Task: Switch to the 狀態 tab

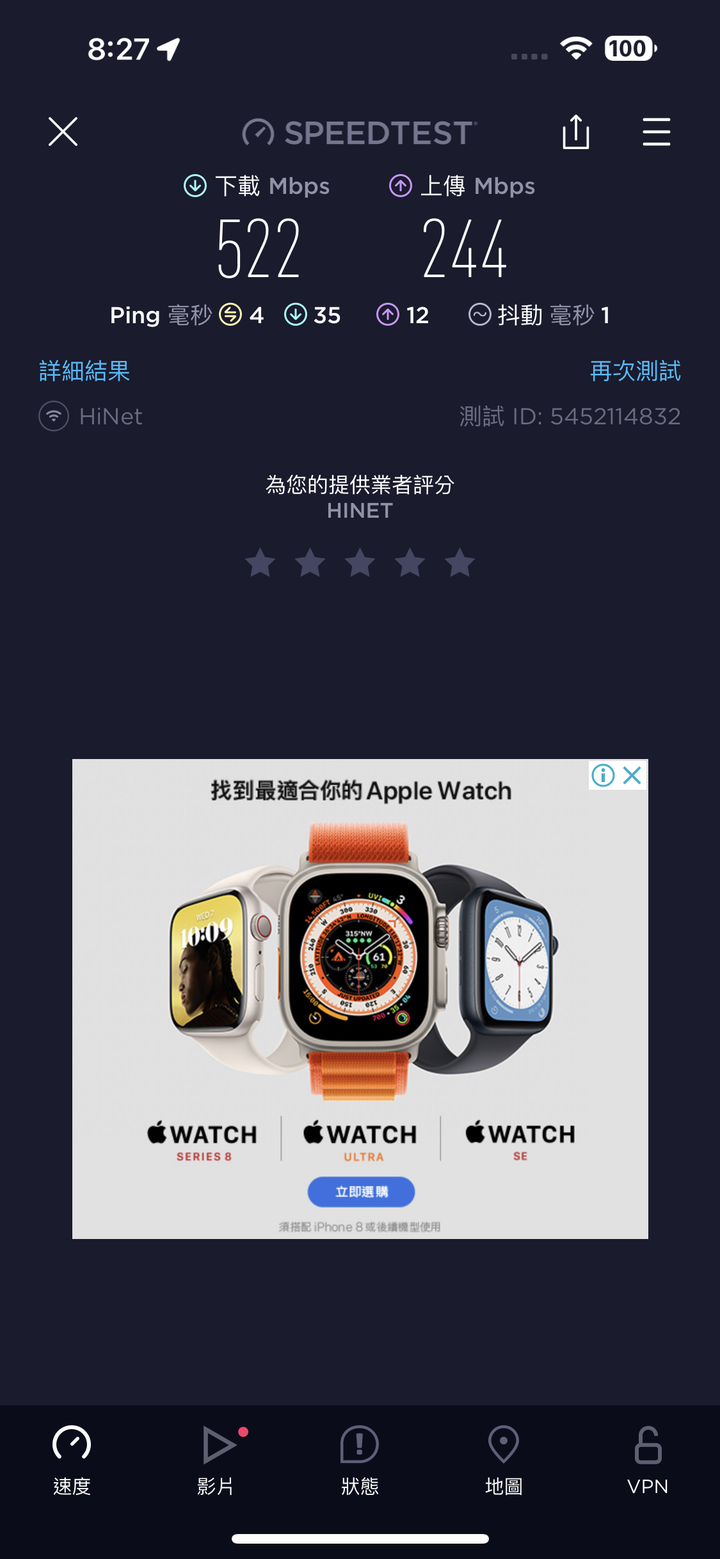Action: click(360, 1460)
